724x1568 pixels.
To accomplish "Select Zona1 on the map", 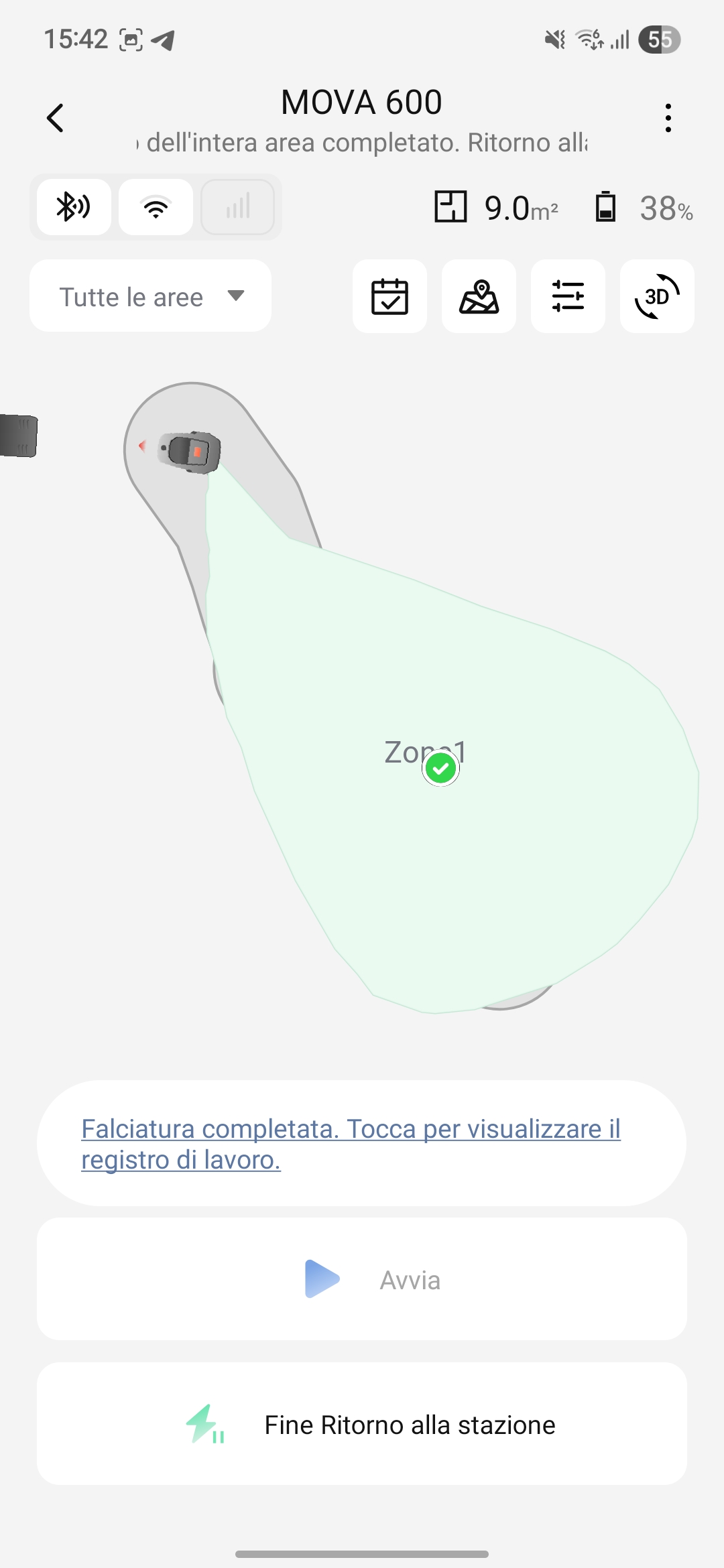I will [425, 753].
